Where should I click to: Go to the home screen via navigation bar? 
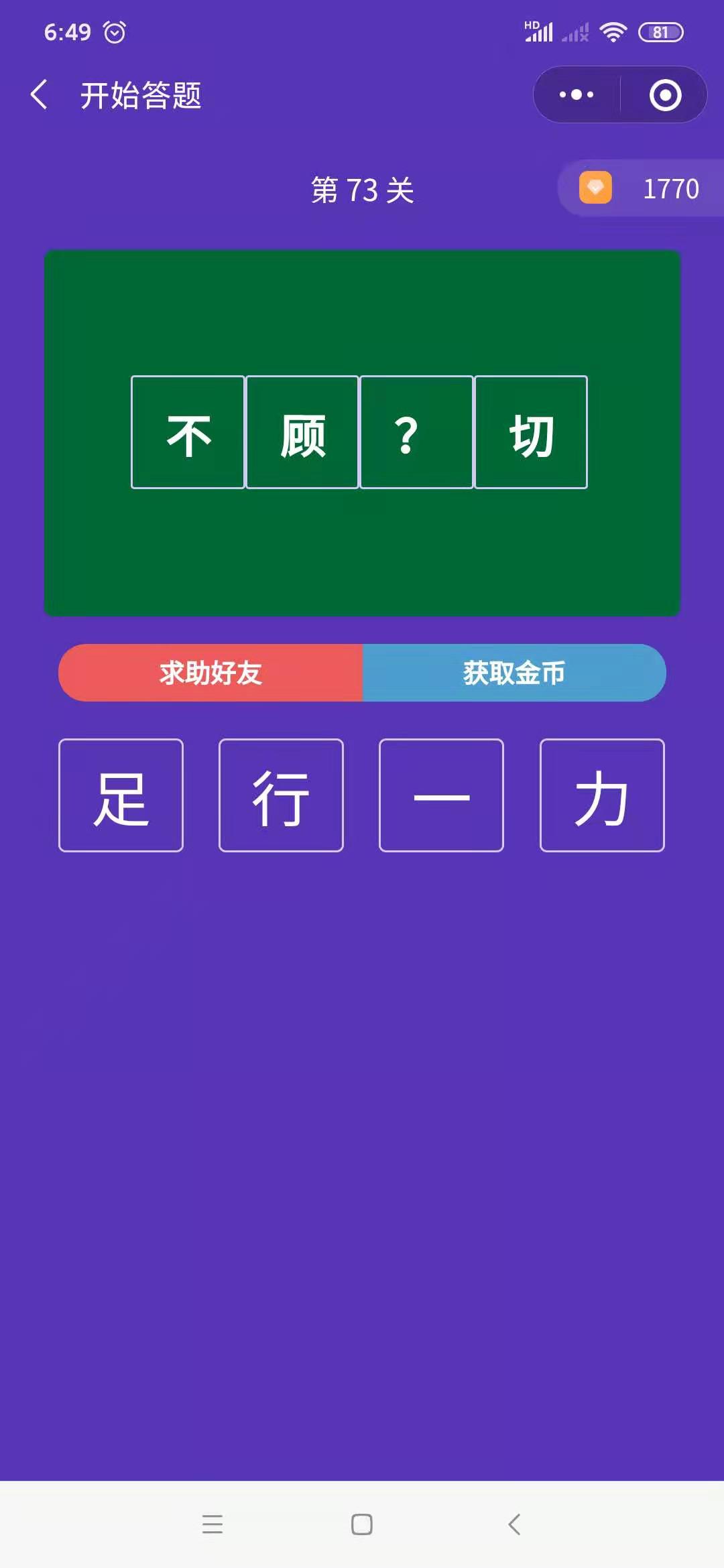point(362,1524)
